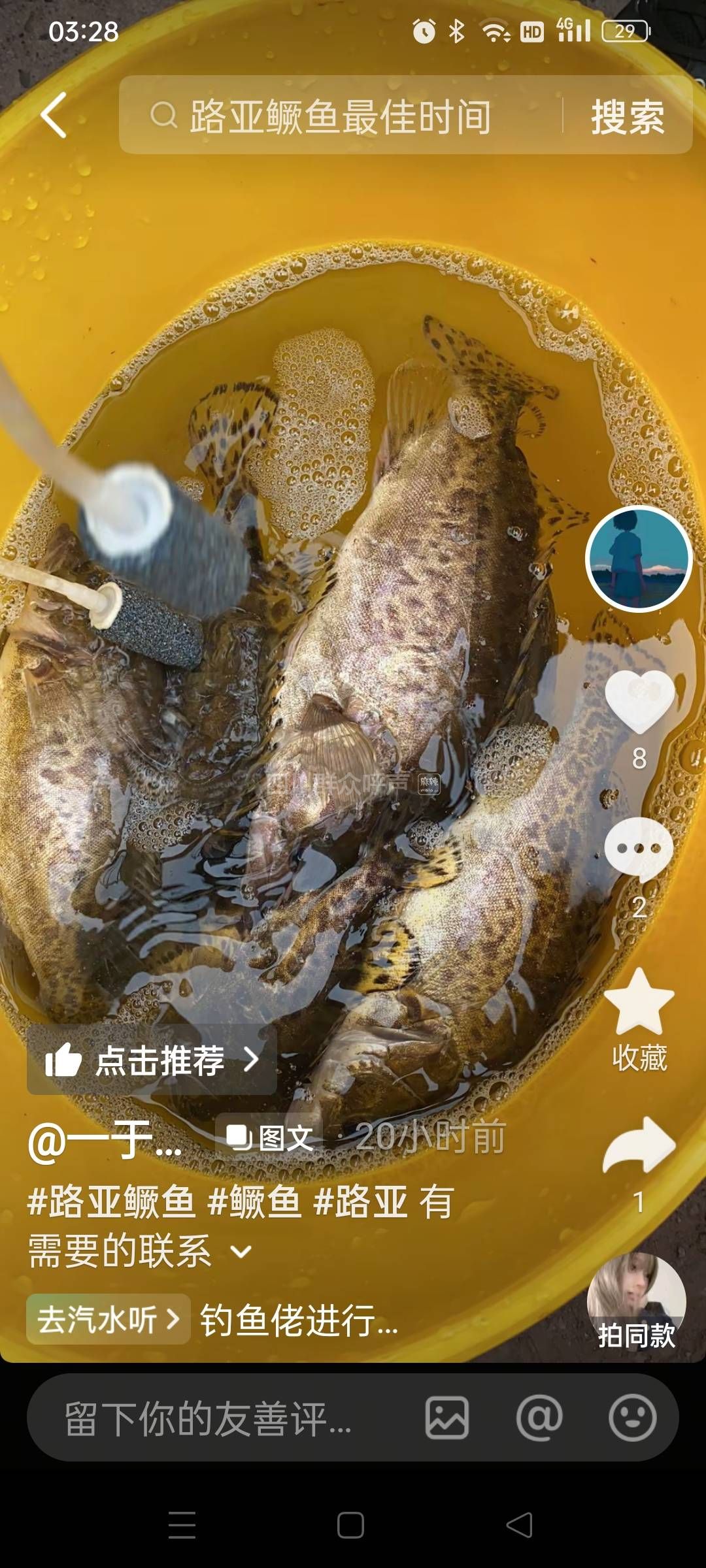706x1568 pixels.
Task: Tap the search field reading 路亚鳜鱼最佳时间
Action: click(340, 116)
